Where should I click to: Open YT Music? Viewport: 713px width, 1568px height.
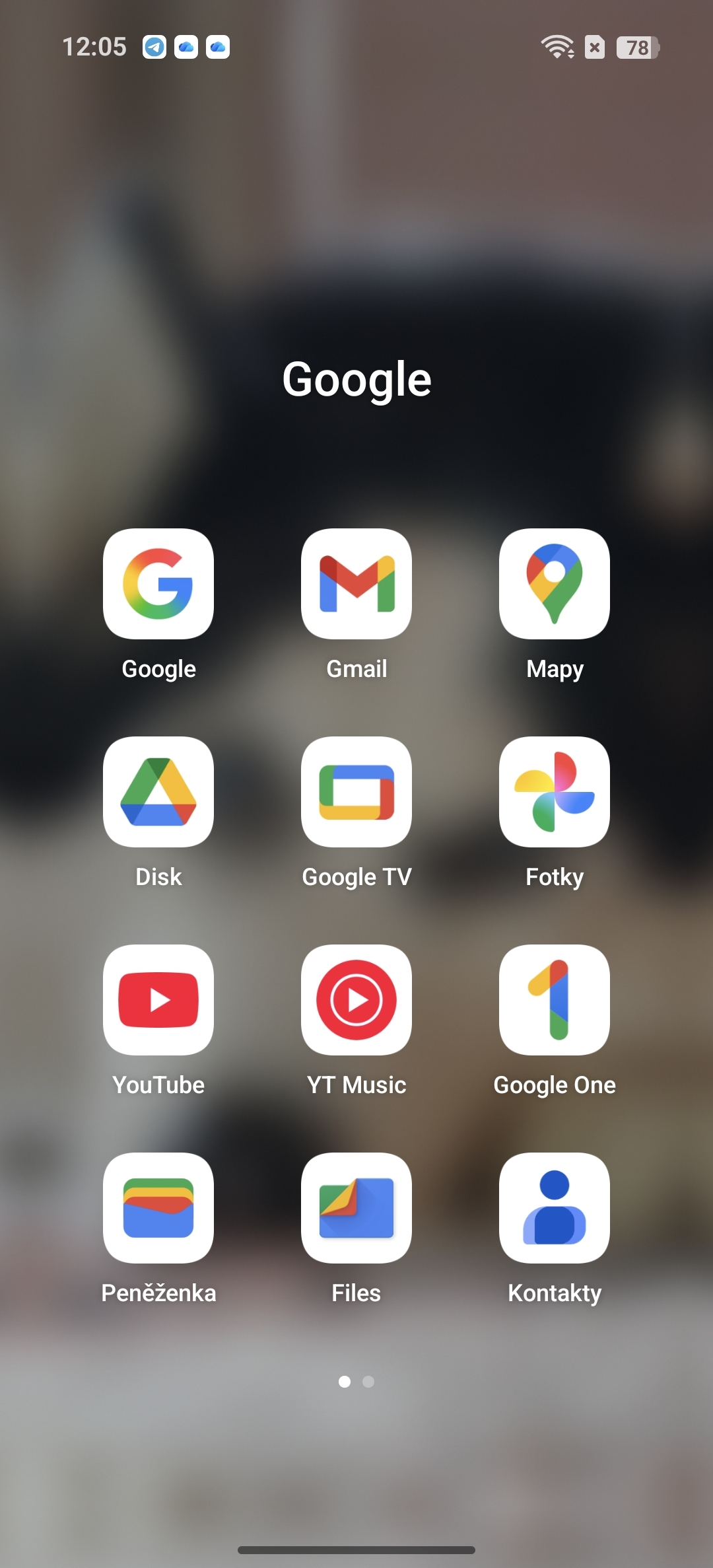(x=356, y=1000)
